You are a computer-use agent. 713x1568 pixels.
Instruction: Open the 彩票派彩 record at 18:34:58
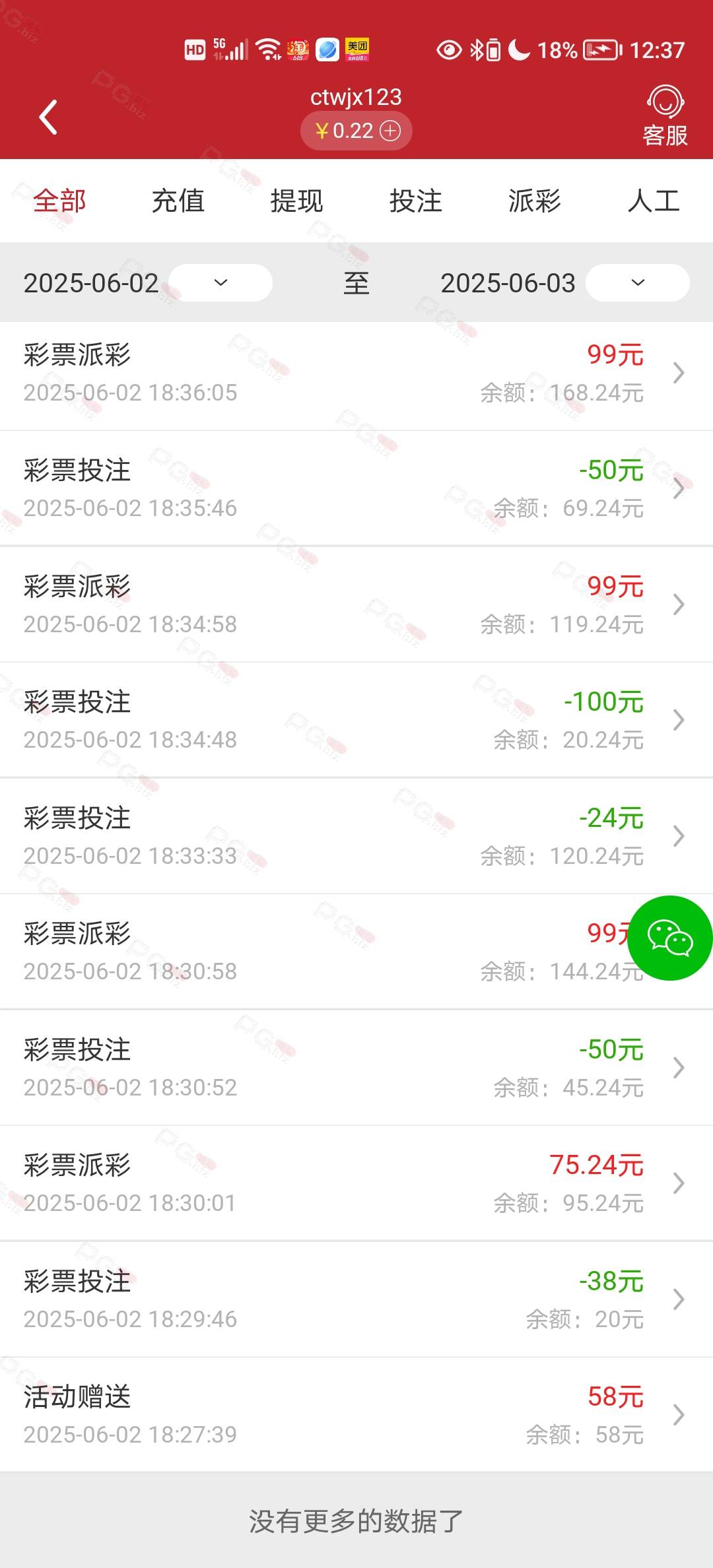(x=356, y=604)
